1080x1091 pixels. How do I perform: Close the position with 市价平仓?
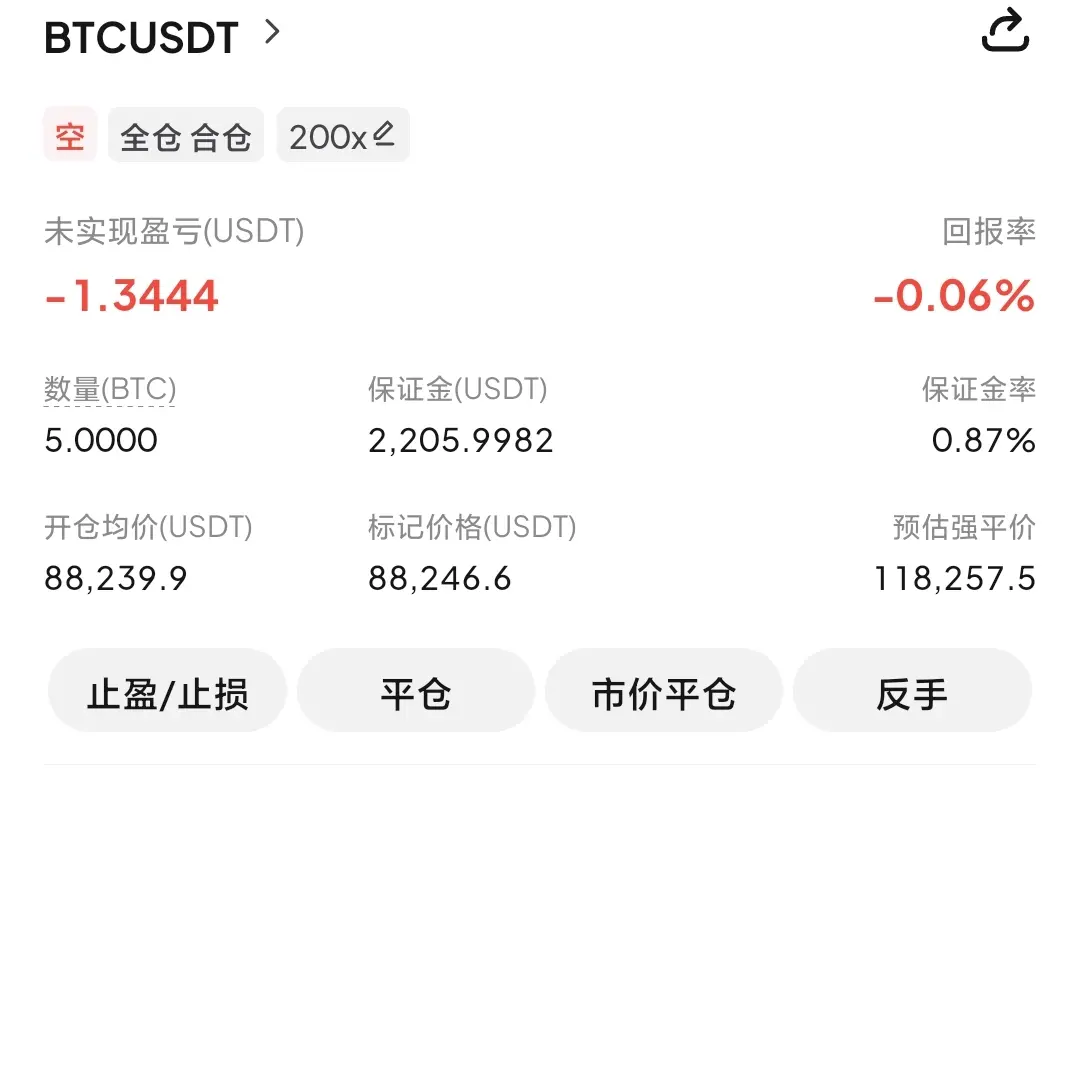pos(663,692)
